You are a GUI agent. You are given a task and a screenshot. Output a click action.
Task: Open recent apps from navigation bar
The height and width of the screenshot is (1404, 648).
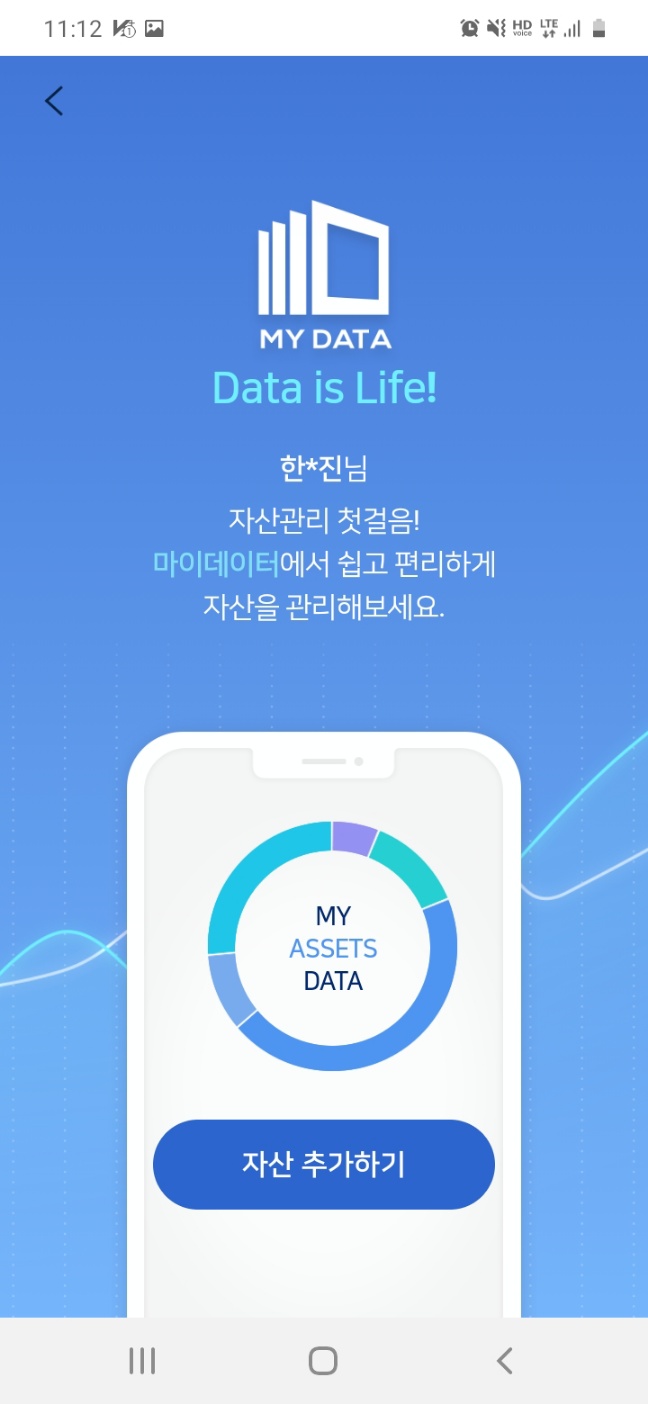(x=142, y=1361)
